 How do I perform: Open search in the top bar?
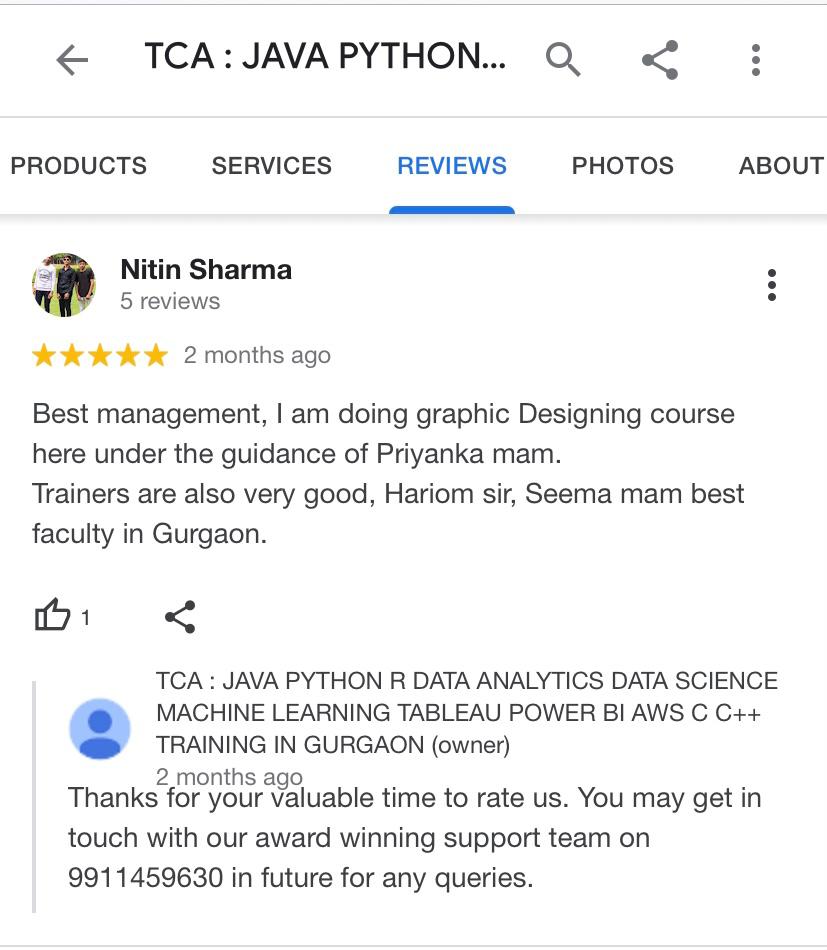tap(563, 60)
